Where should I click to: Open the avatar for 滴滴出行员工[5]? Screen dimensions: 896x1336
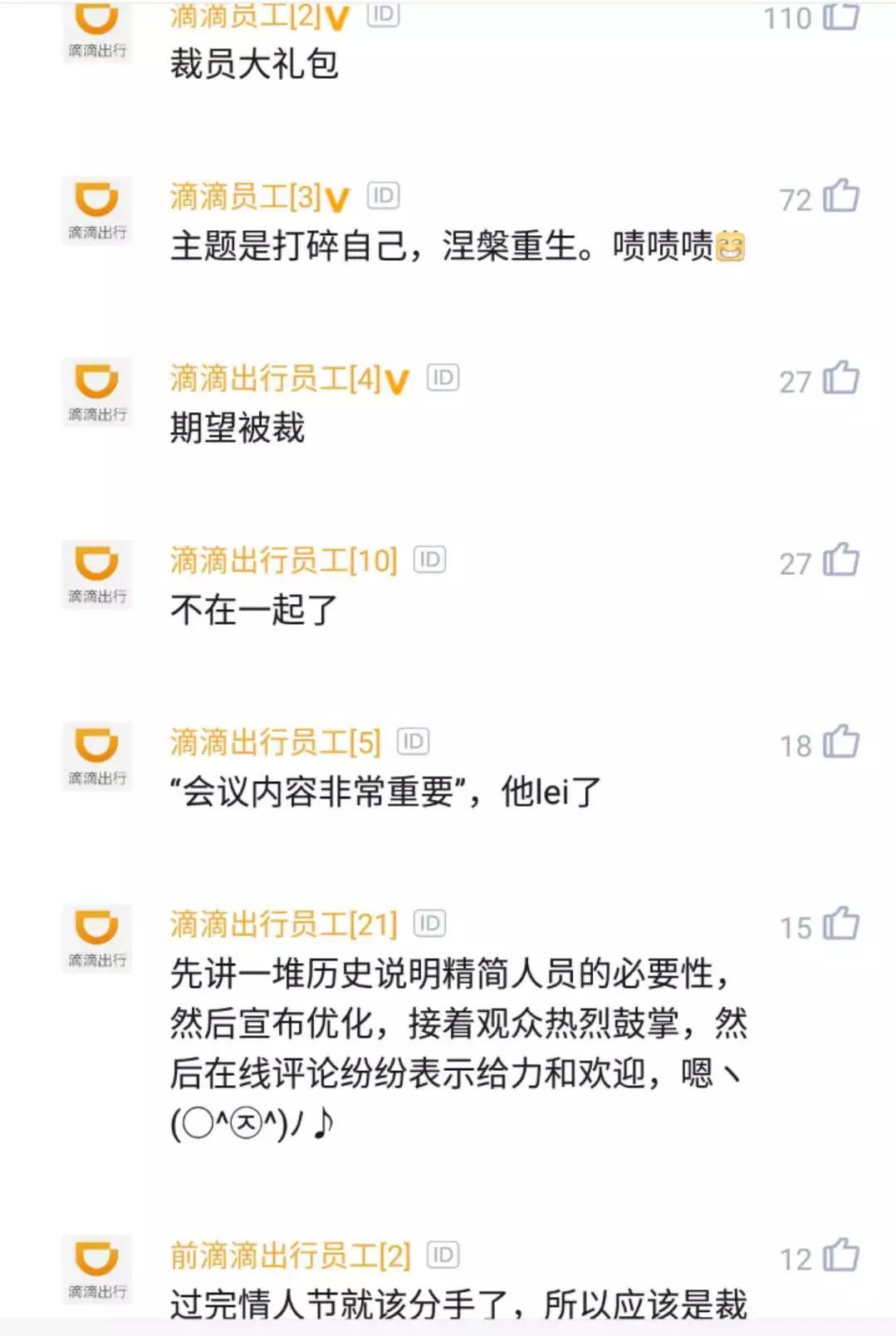coord(97,756)
